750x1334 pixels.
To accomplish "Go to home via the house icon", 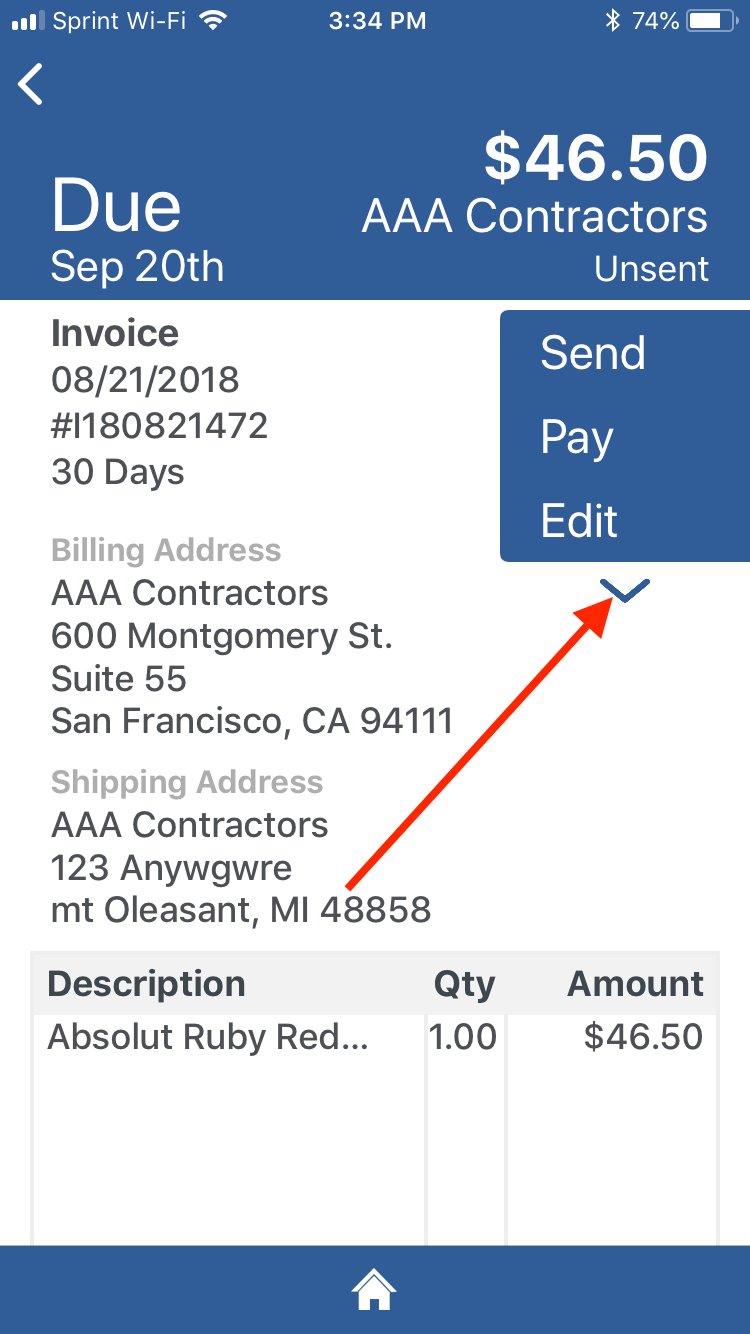I will point(374,1290).
